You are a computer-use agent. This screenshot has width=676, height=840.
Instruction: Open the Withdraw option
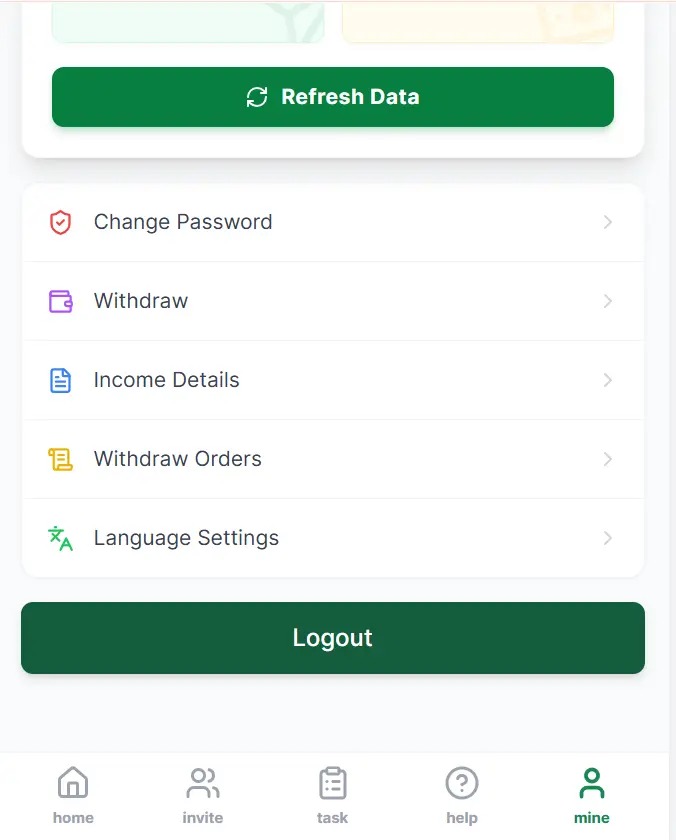(332, 301)
